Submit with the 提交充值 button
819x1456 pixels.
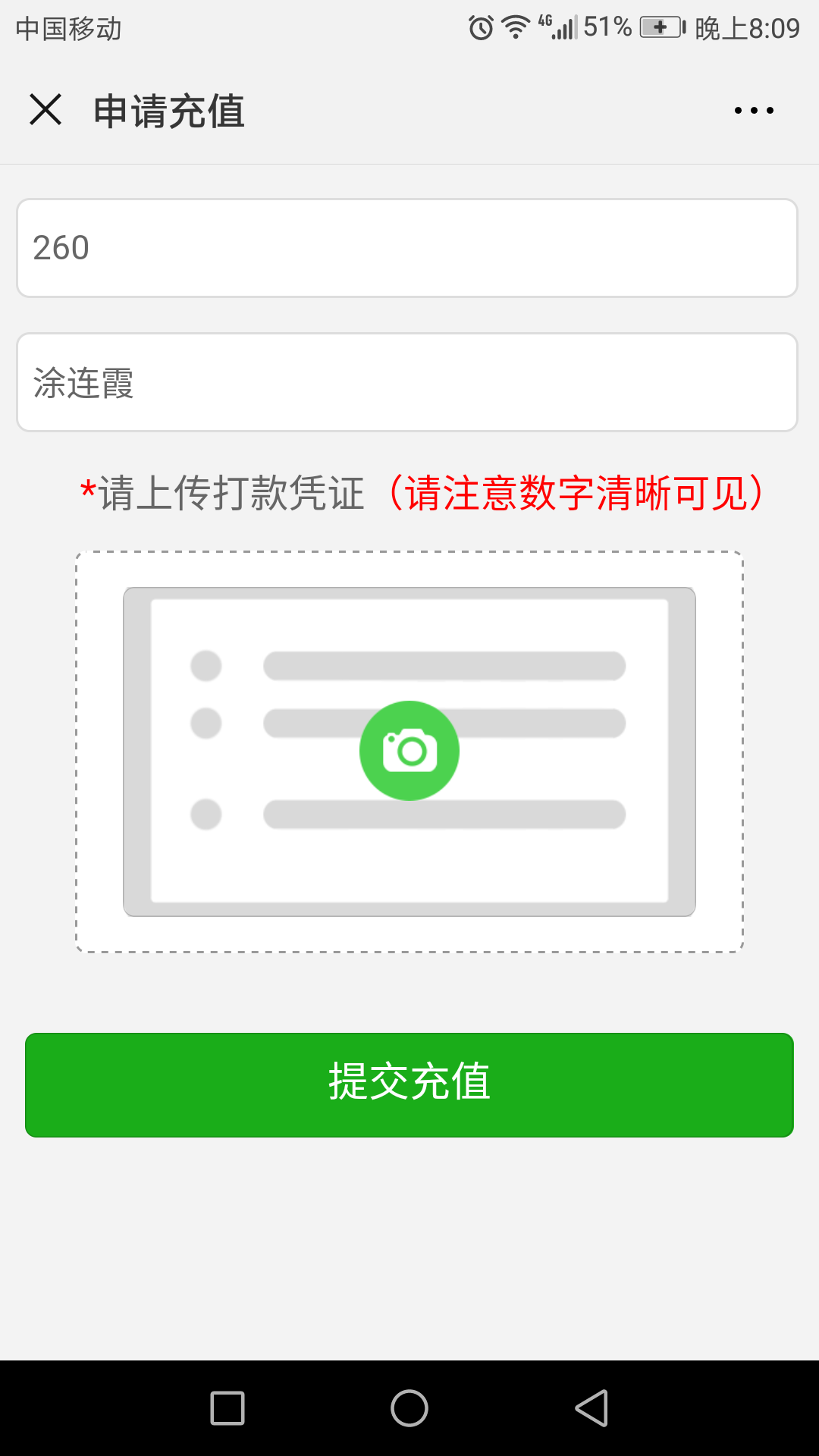pyautogui.click(x=409, y=1084)
